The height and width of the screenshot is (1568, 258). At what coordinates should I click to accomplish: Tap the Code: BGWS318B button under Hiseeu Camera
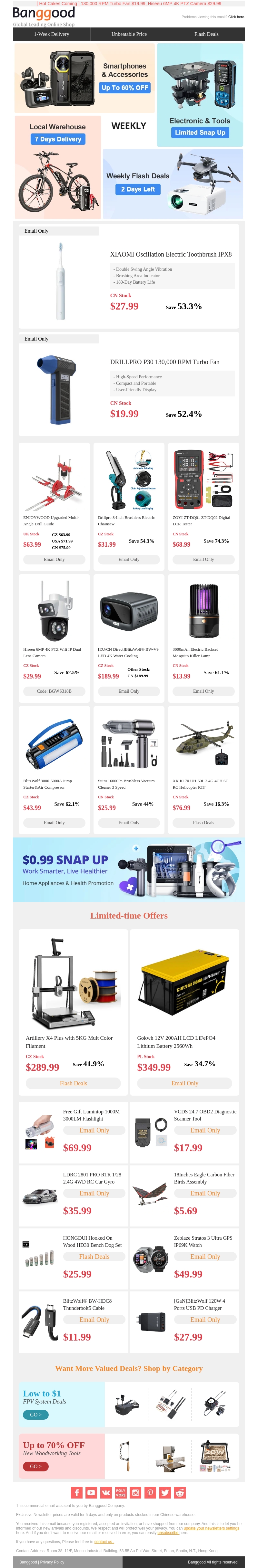click(x=54, y=691)
